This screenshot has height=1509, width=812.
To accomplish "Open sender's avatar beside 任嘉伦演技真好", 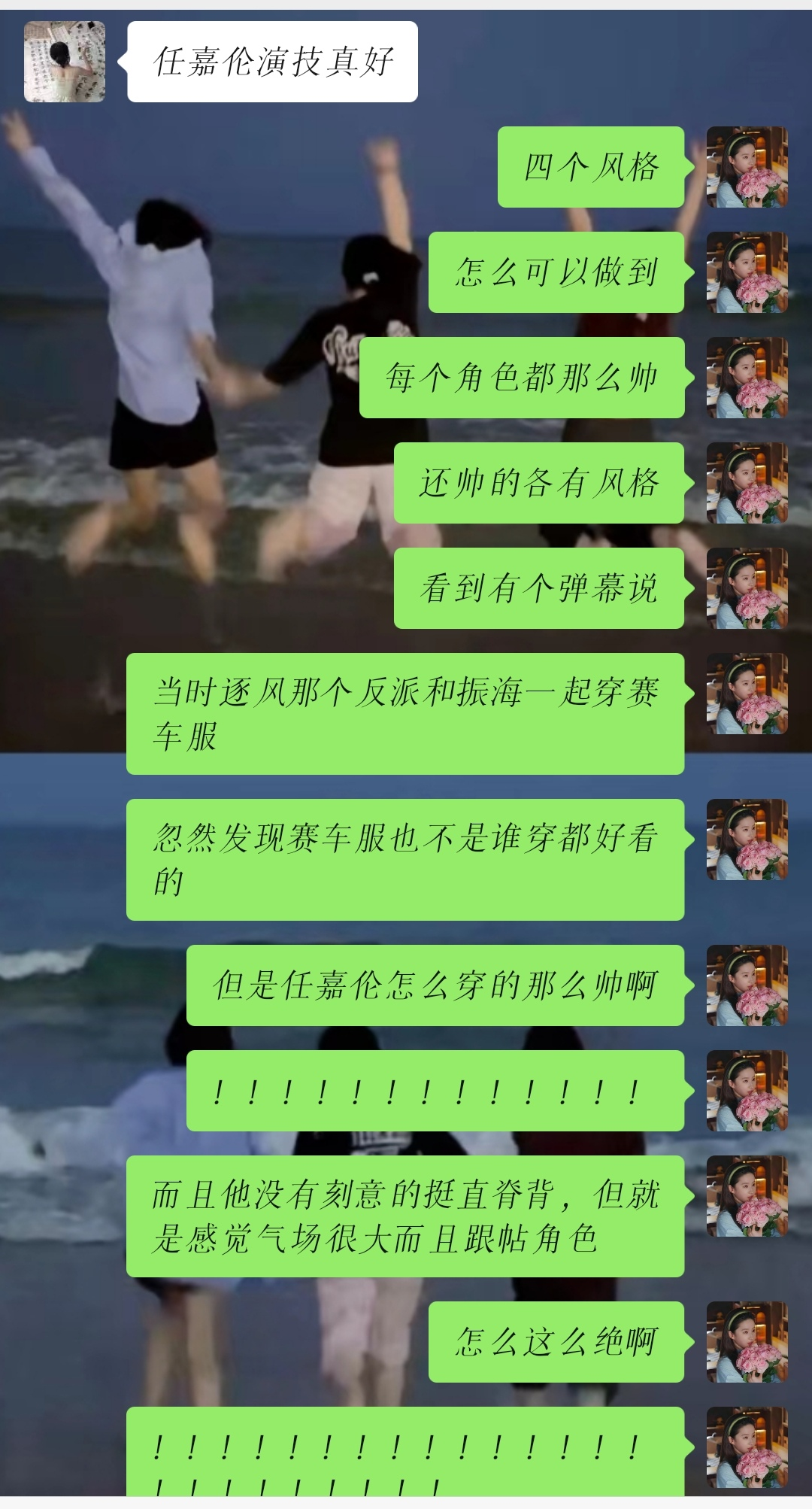I will 65,62.
